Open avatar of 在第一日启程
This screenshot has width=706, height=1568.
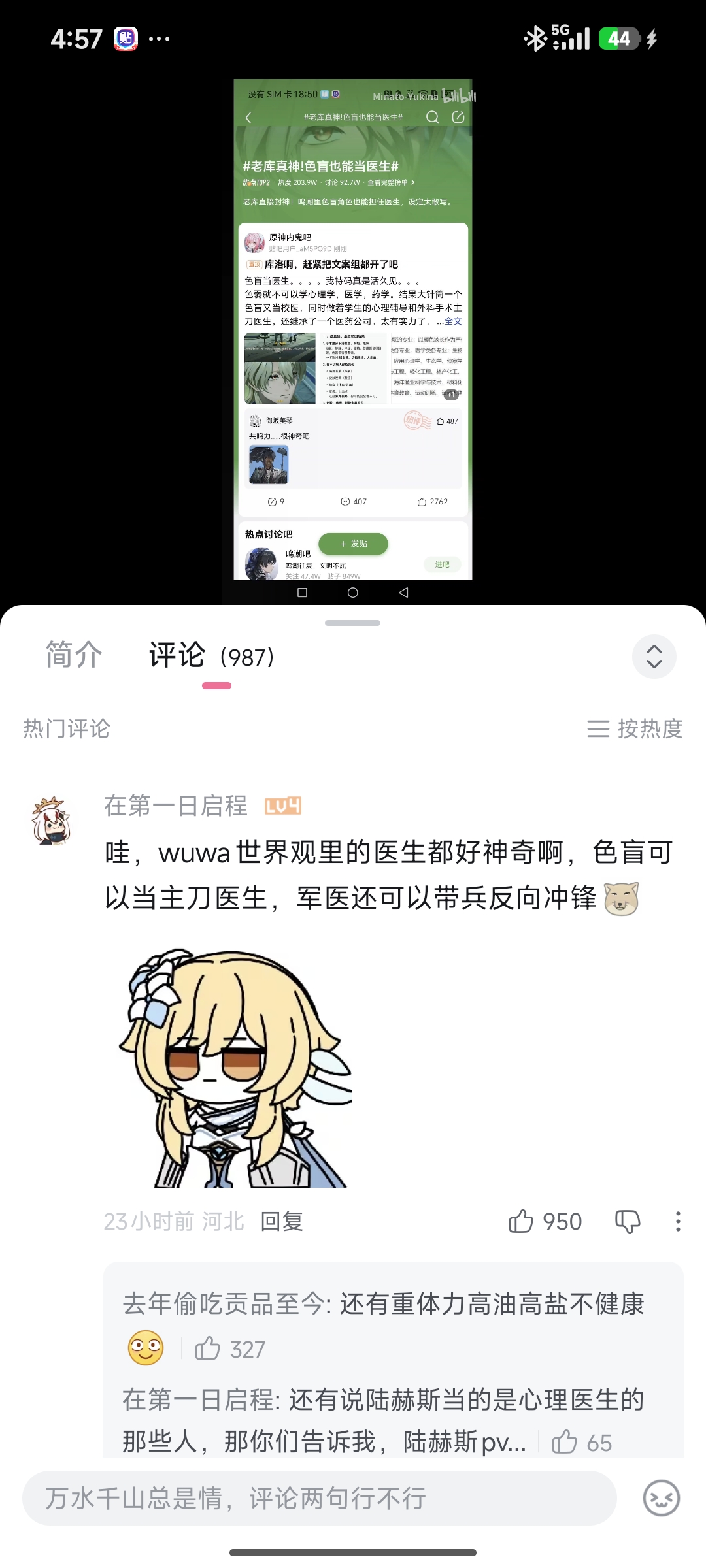point(52,821)
